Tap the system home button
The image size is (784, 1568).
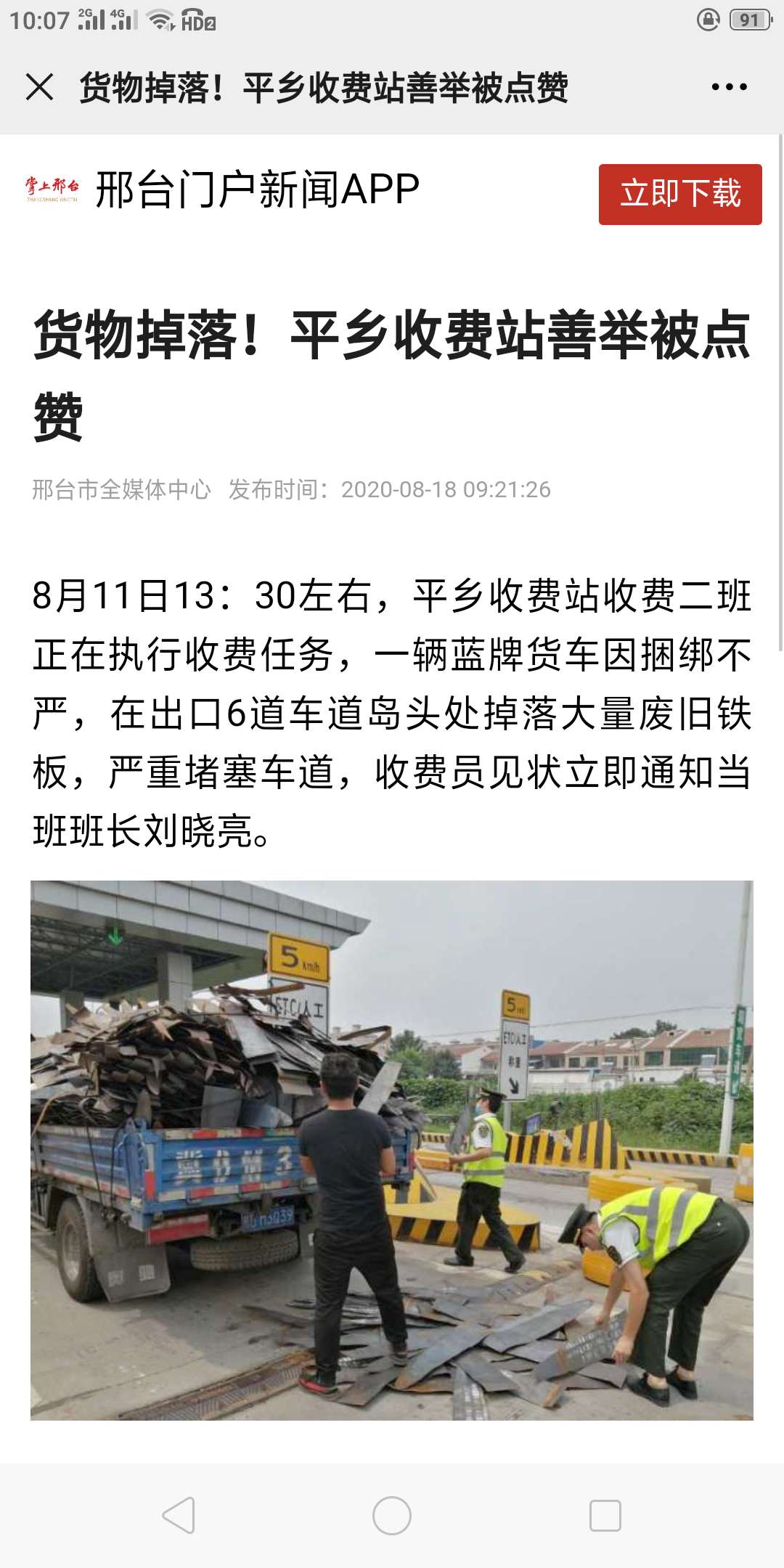click(x=392, y=1516)
